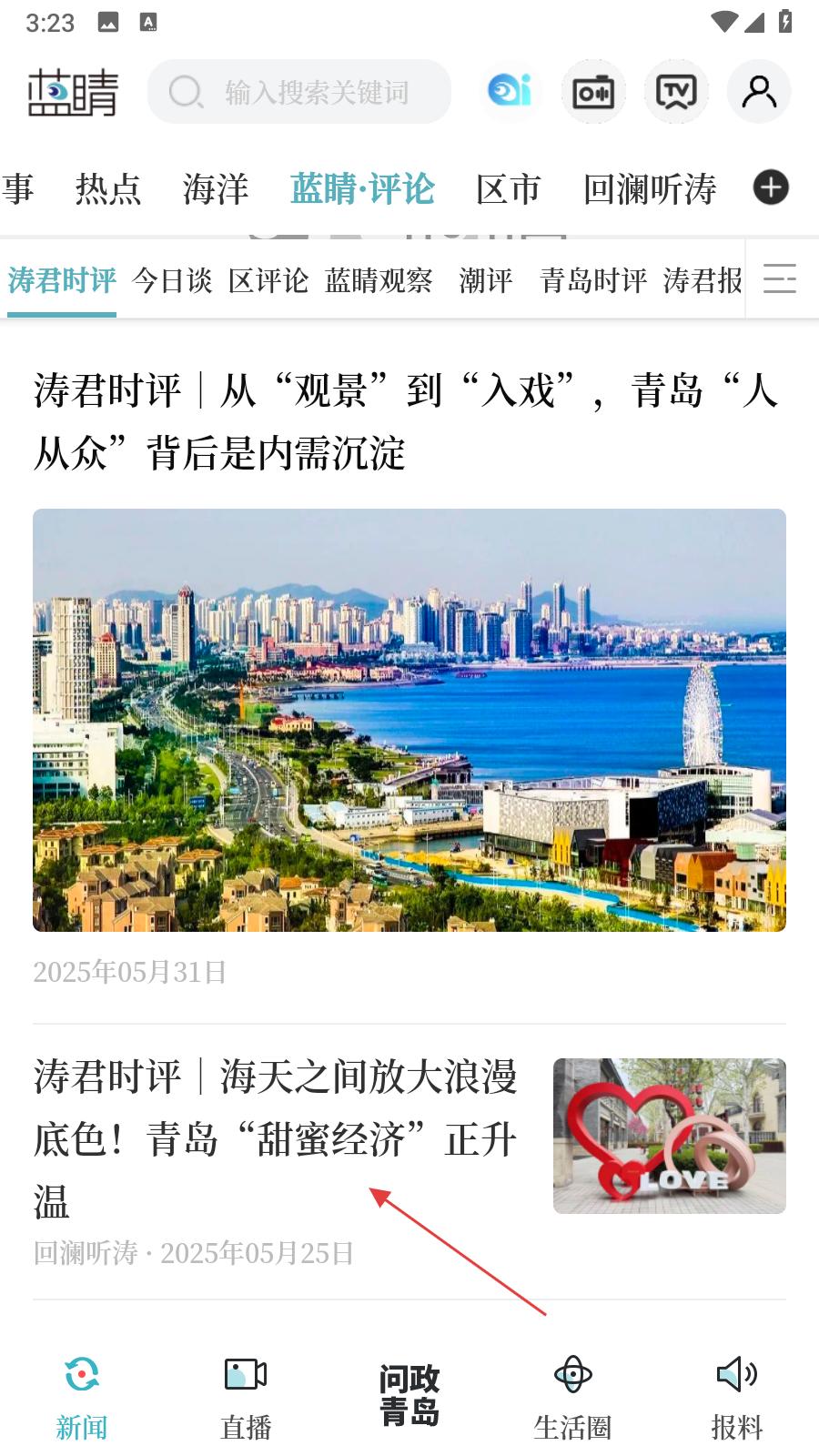The height and width of the screenshot is (1456, 819).
Task: Select the 今日谈 sub-tab
Action: tap(172, 280)
